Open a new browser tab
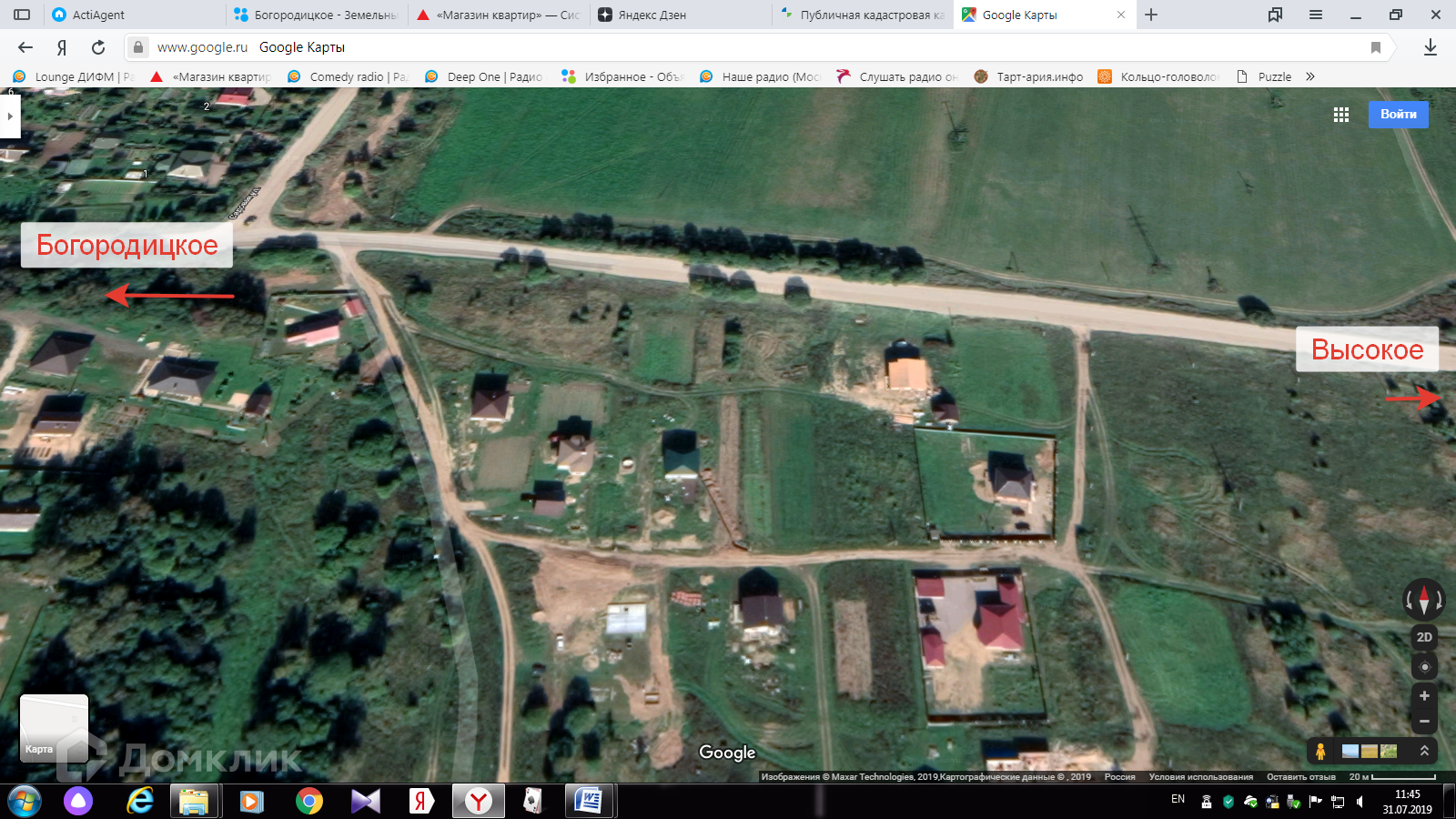The width and height of the screenshot is (1456, 819). 1151,15
